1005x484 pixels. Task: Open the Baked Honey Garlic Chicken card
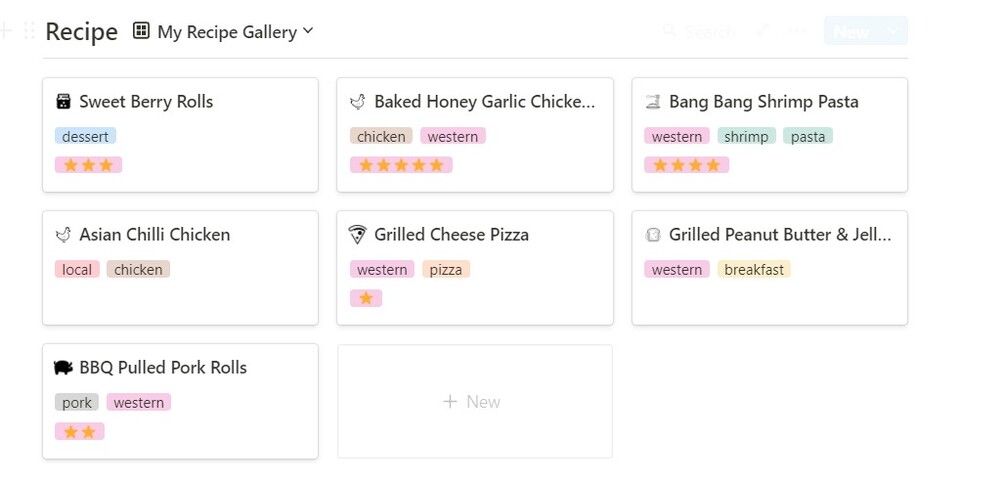click(484, 102)
